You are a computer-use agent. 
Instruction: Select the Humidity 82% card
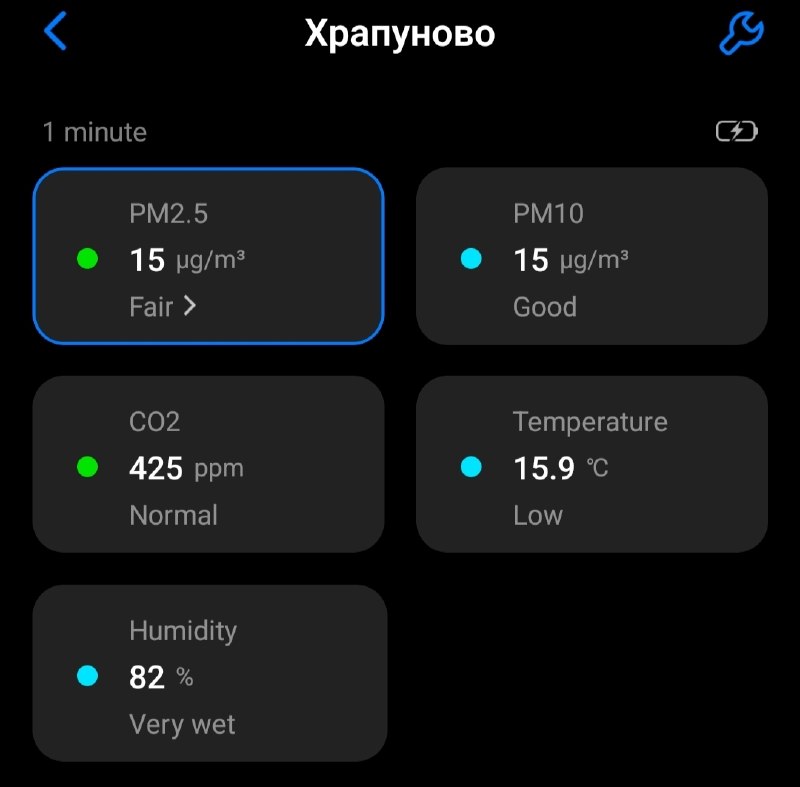(210, 673)
